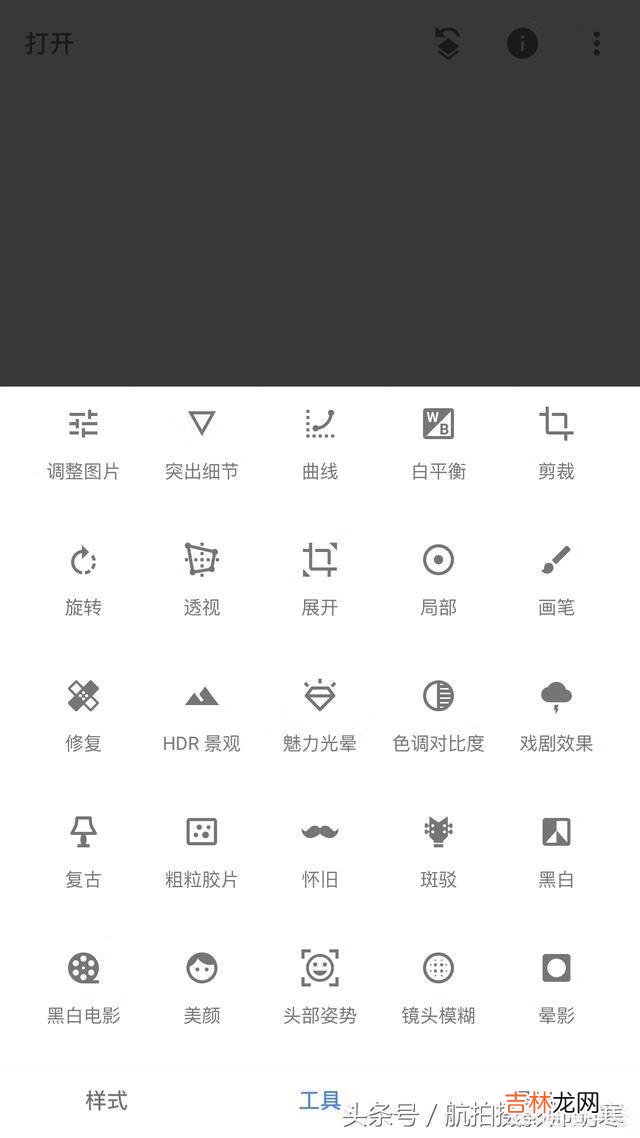Screen dimensions: 640x1138
Task: Open the 突出细节 tool
Action: (x=201, y=441)
